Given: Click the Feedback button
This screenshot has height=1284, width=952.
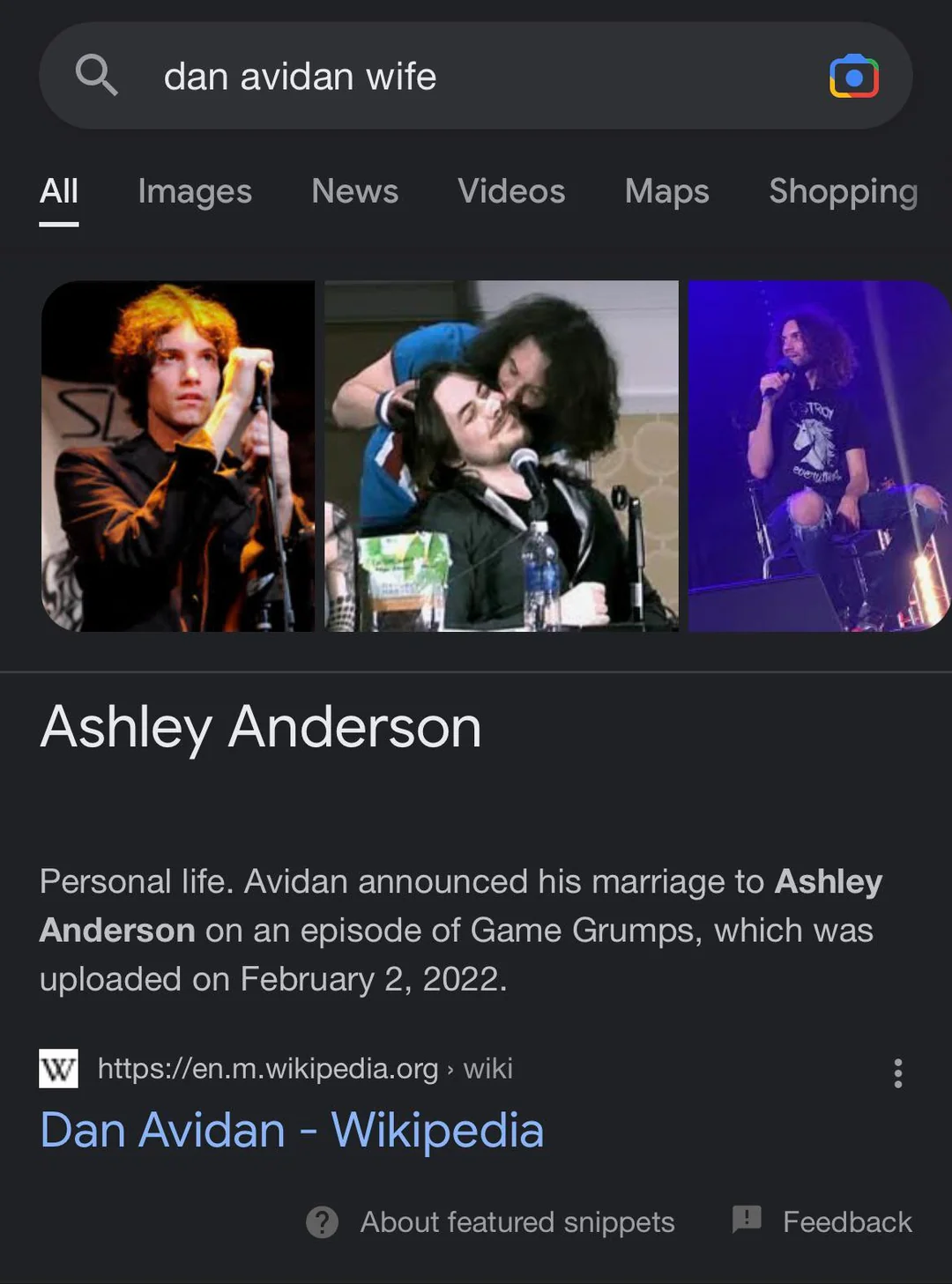Looking at the screenshot, I should click(x=844, y=1221).
